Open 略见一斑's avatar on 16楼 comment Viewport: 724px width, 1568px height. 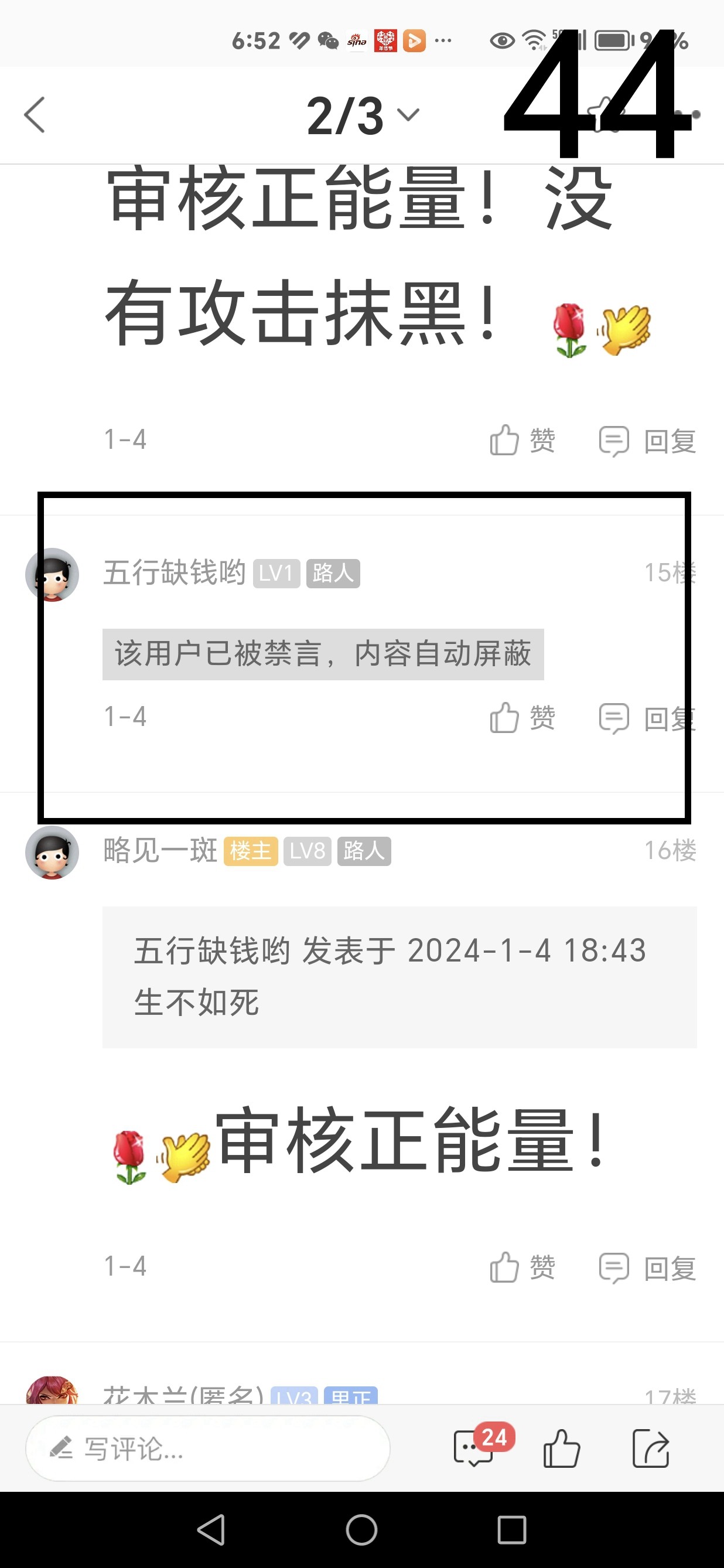(x=52, y=852)
